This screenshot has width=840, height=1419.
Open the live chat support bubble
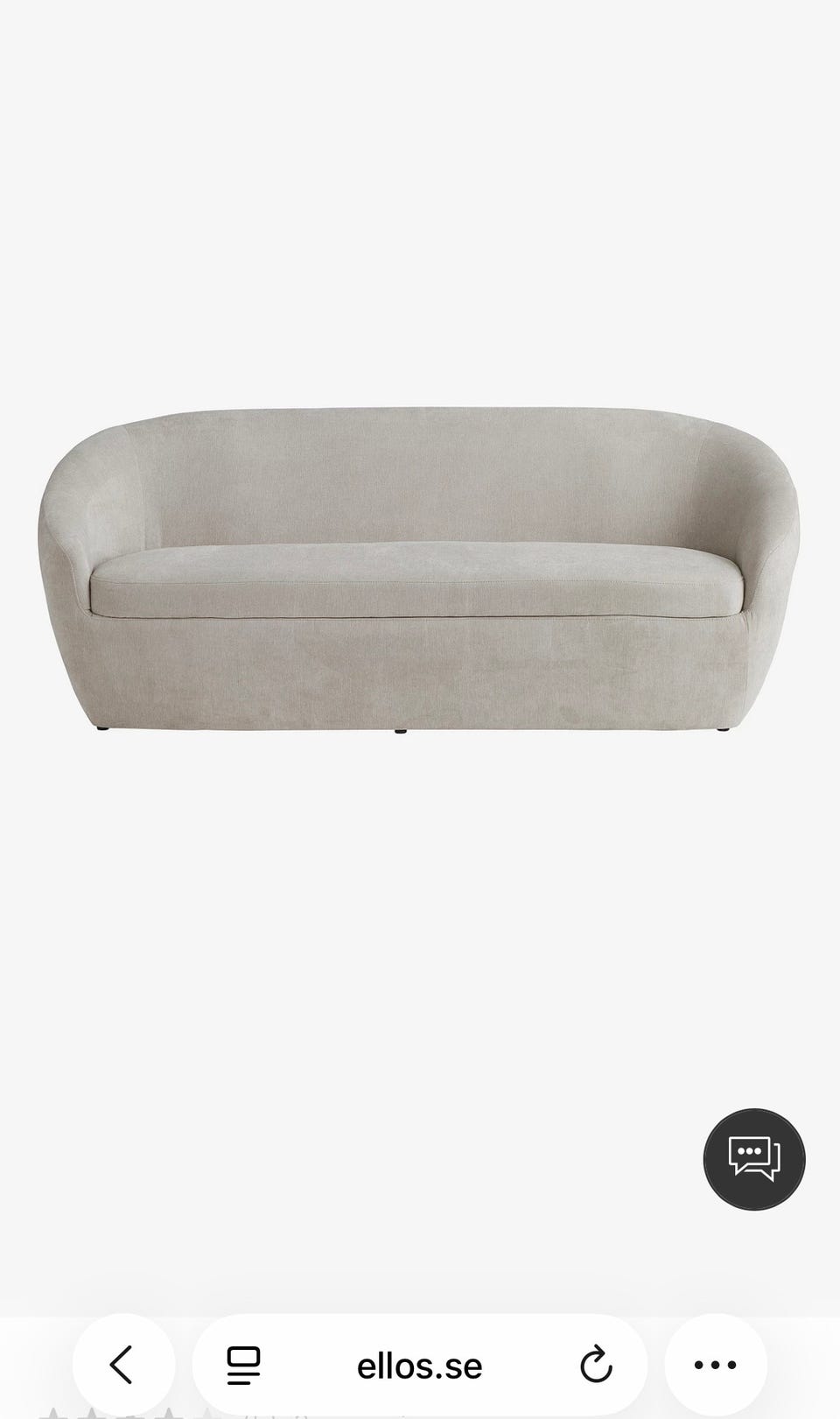754,1159
